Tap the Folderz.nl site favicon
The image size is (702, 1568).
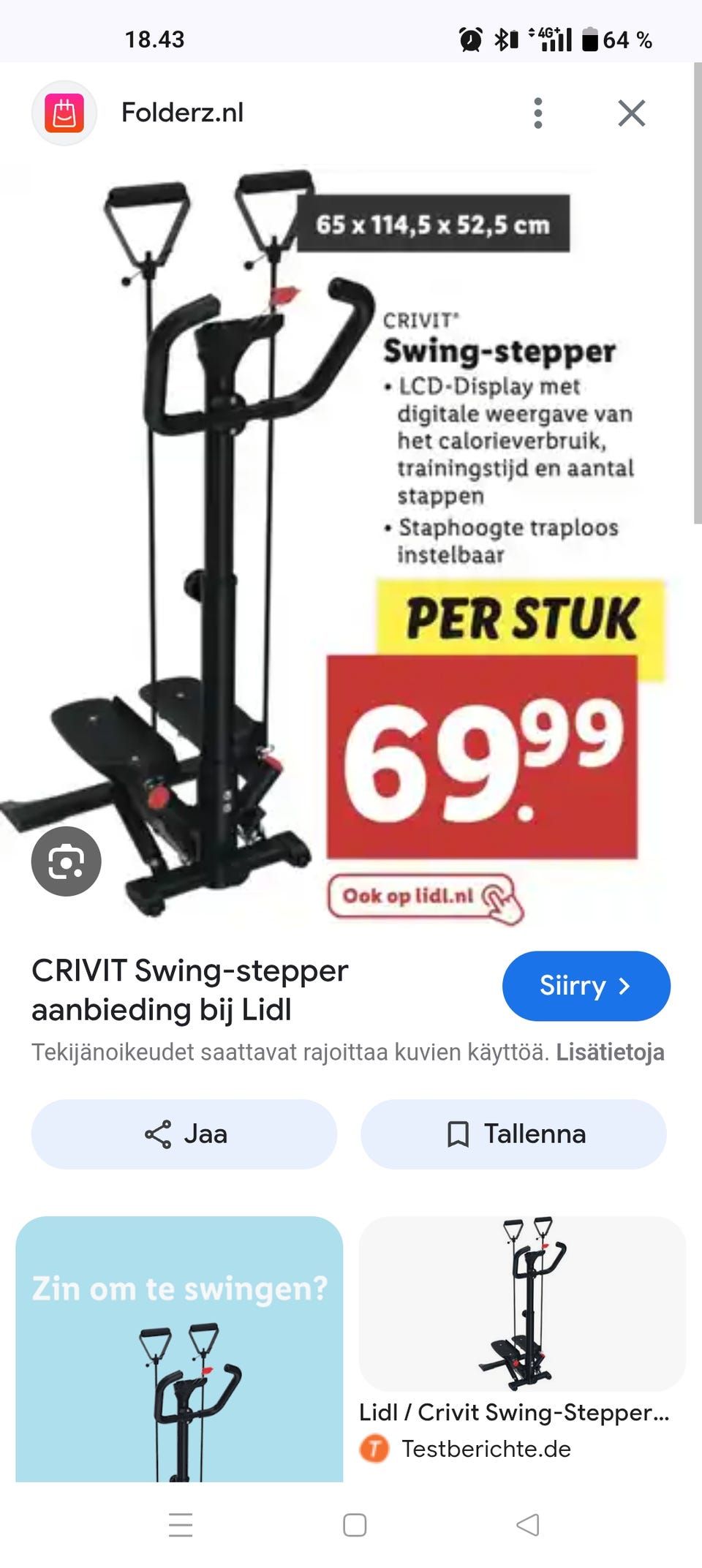tap(64, 112)
